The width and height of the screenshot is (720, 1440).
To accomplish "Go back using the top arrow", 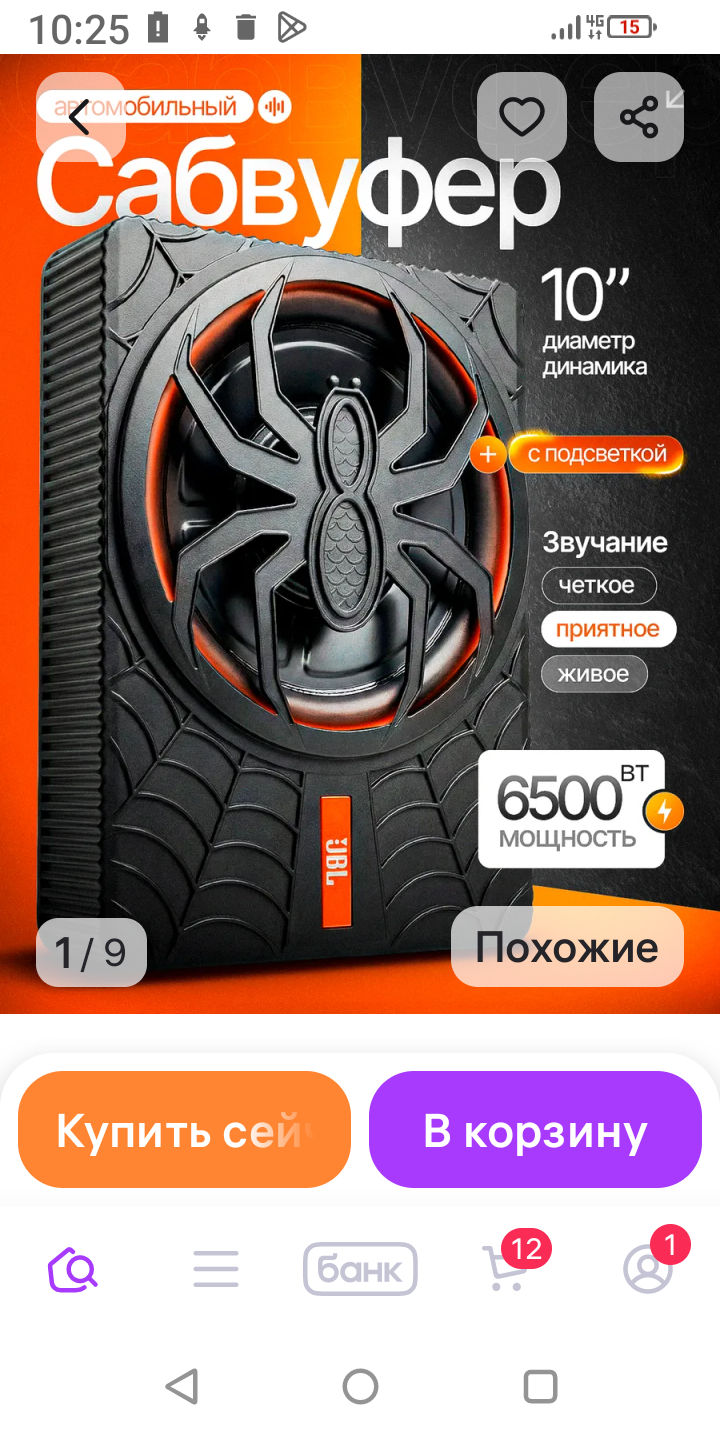I will click(80, 117).
